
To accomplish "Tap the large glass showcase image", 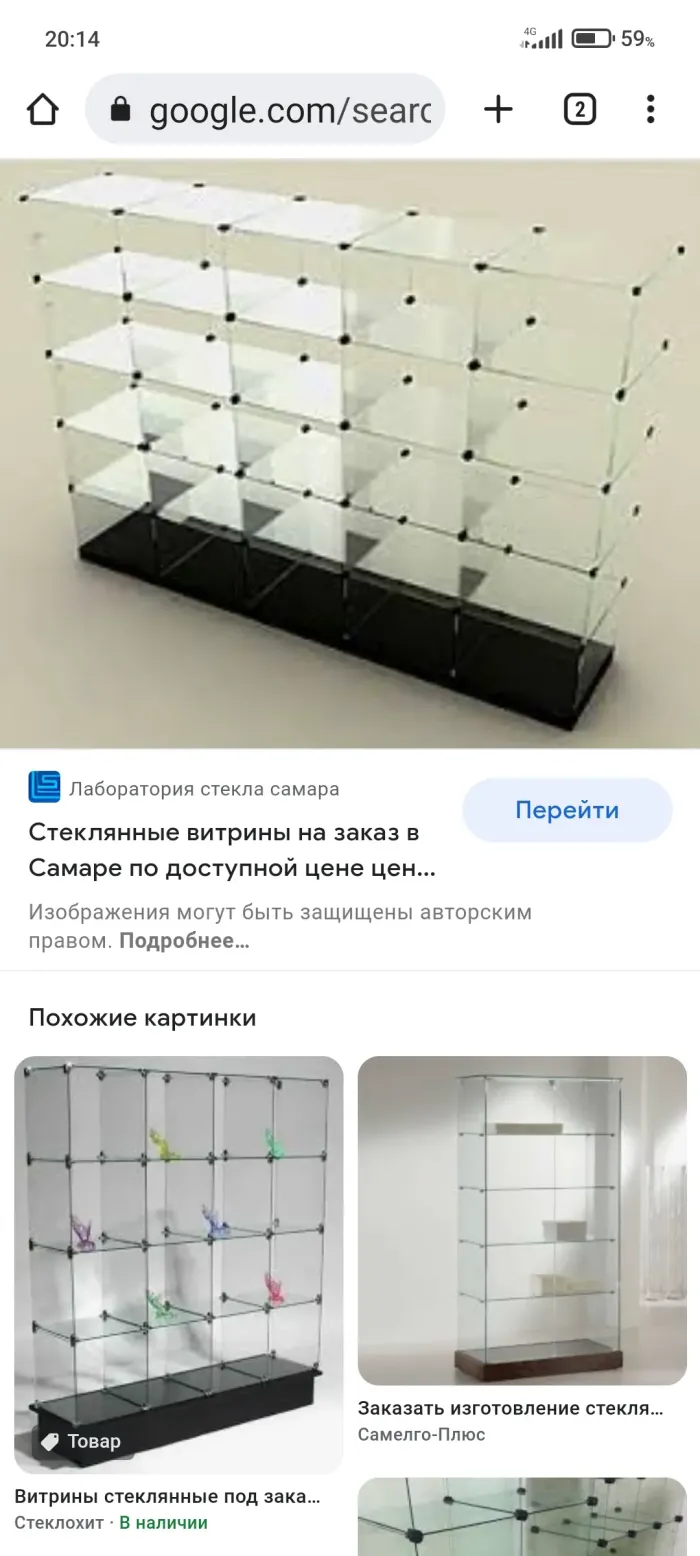I will 350,453.
